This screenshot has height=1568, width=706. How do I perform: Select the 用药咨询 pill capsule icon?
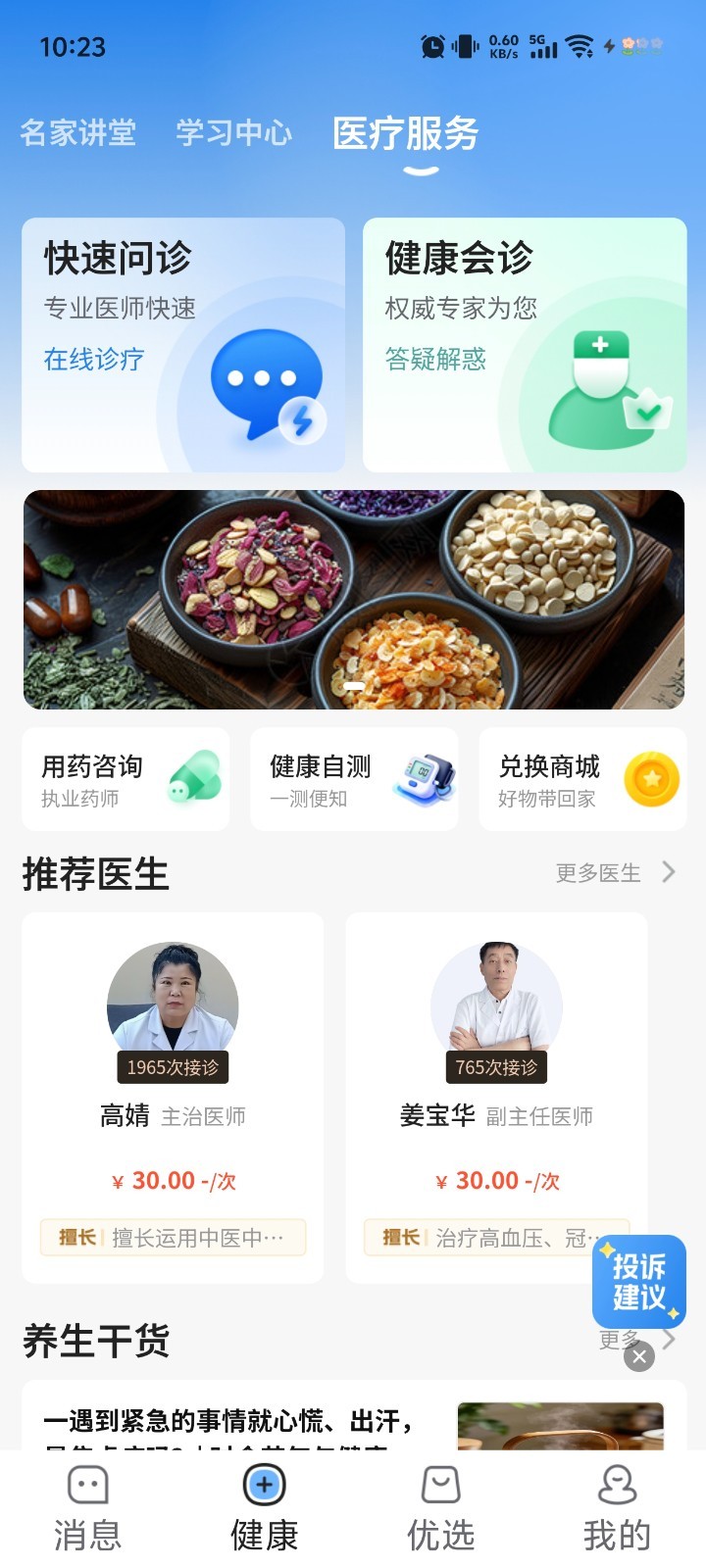(x=193, y=779)
